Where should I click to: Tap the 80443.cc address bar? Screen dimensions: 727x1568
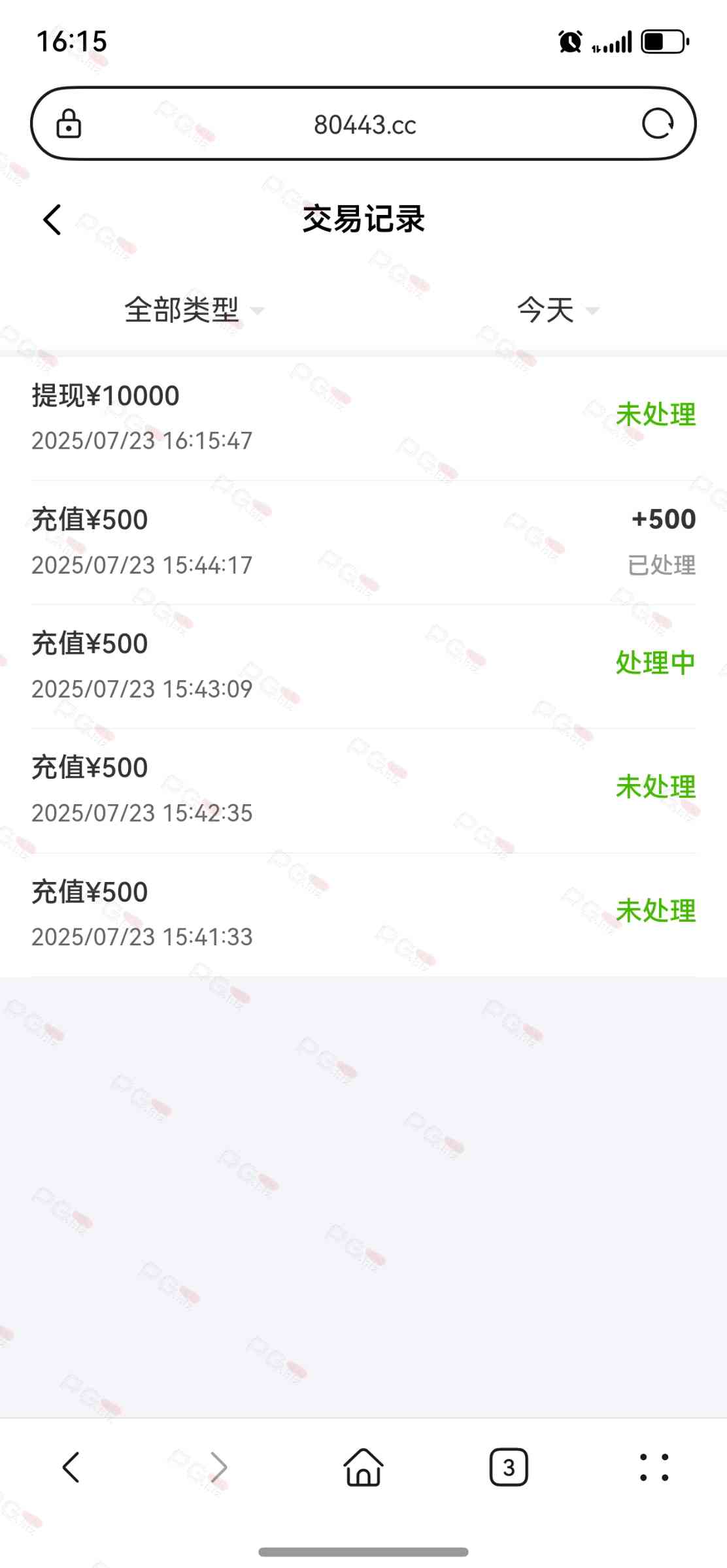(364, 124)
